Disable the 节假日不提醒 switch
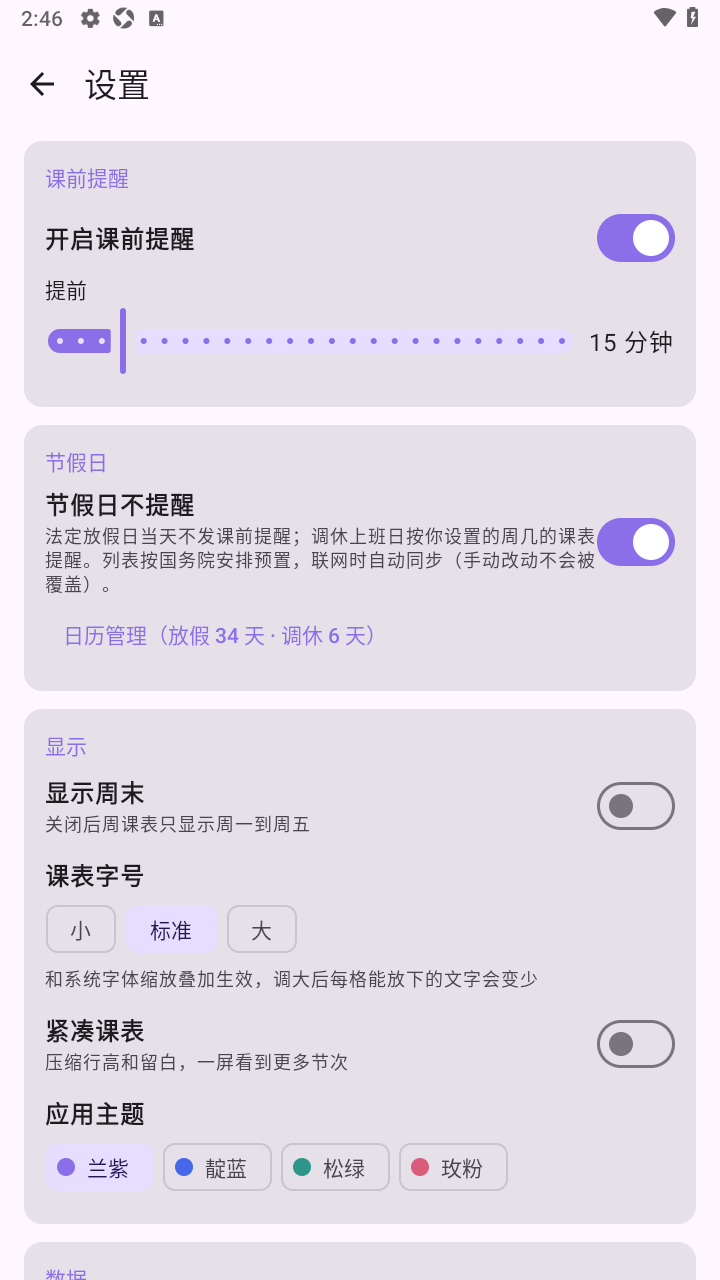Screen dimensions: 720x1280 point(636,542)
